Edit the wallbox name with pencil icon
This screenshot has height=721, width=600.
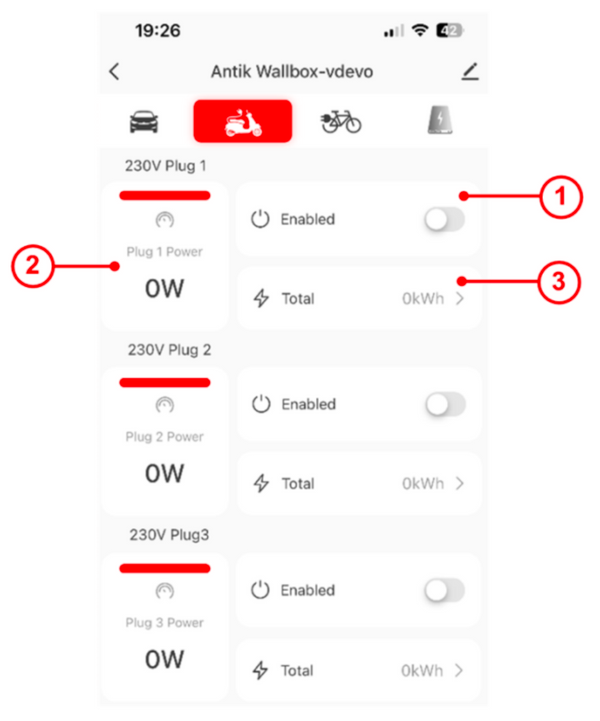coord(470,72)
